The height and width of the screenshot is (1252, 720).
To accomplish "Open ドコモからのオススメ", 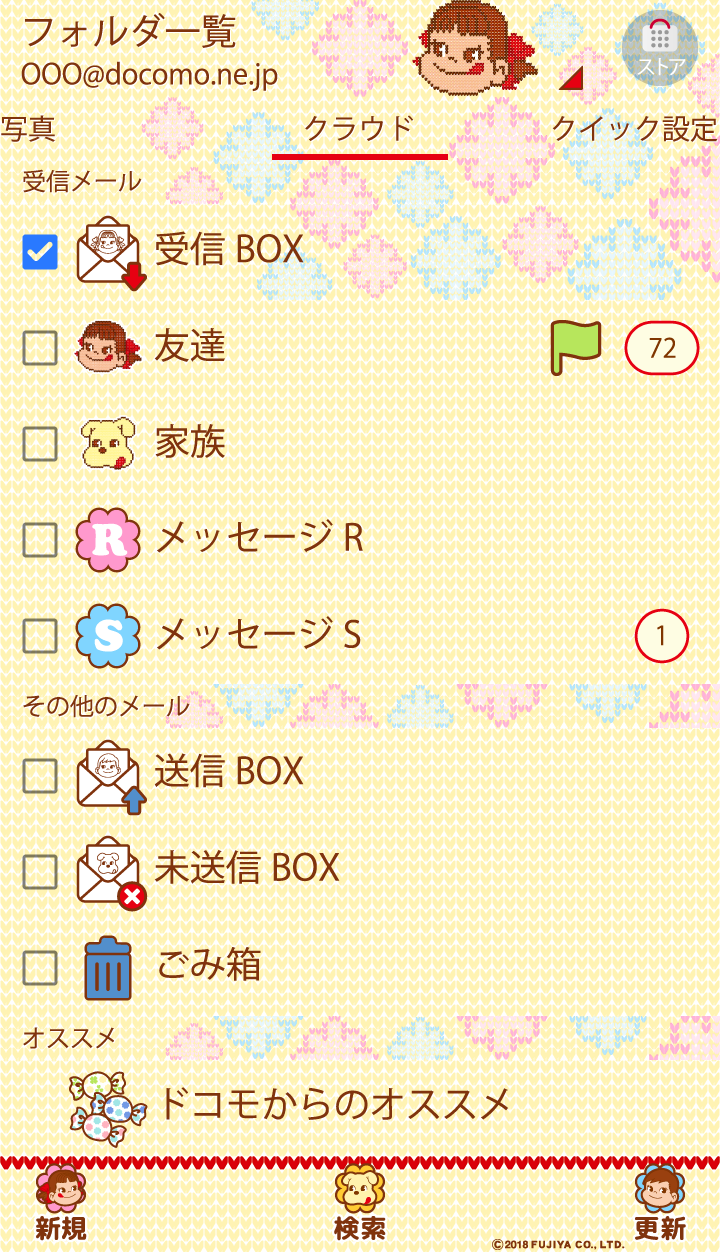I will (333, 1104).
